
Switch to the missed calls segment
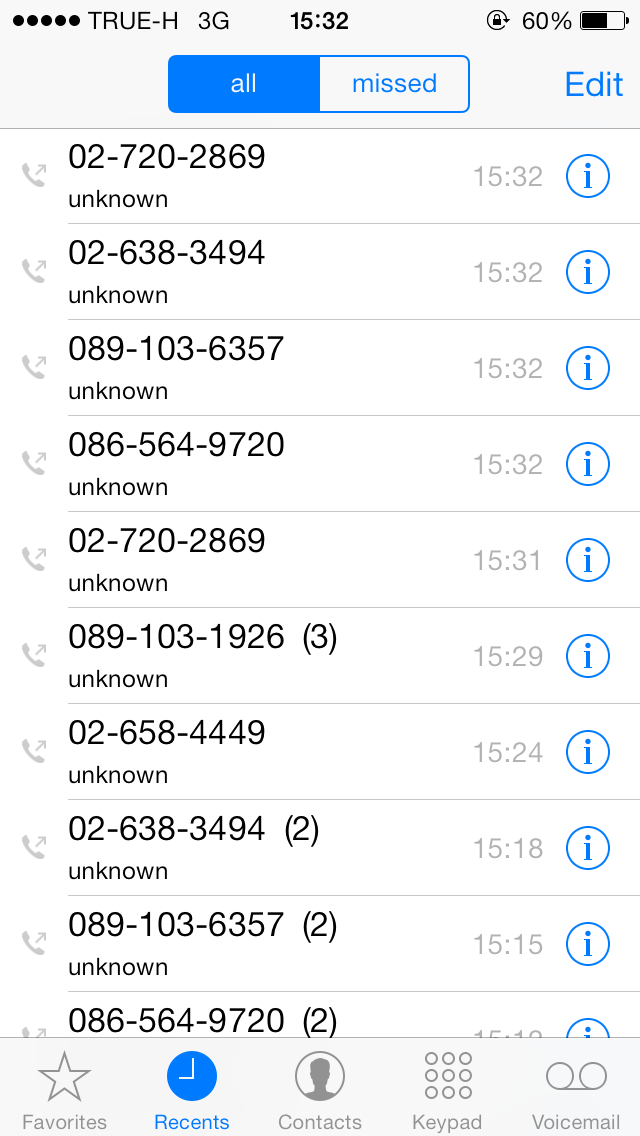394,84
